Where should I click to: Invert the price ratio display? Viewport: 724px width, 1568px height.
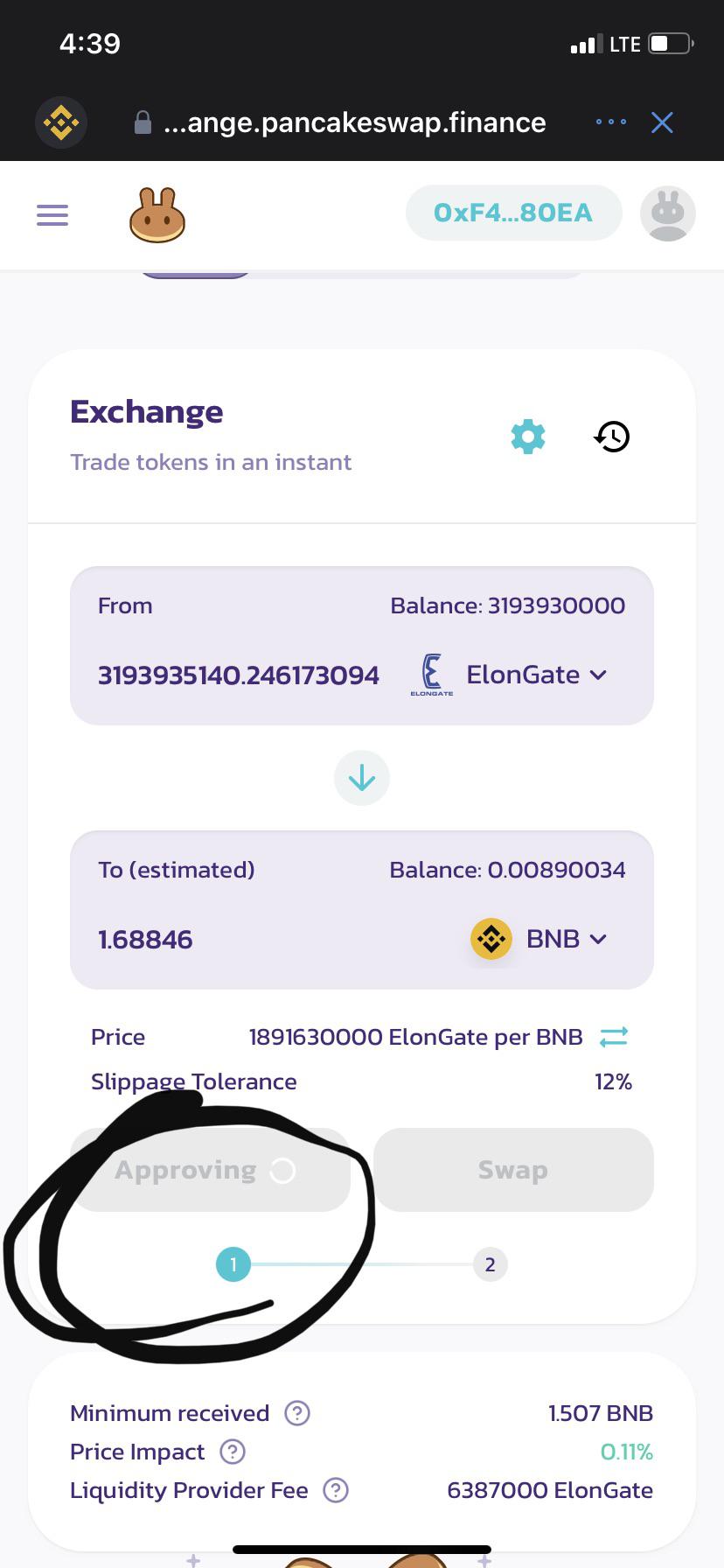pos(614,1037)
